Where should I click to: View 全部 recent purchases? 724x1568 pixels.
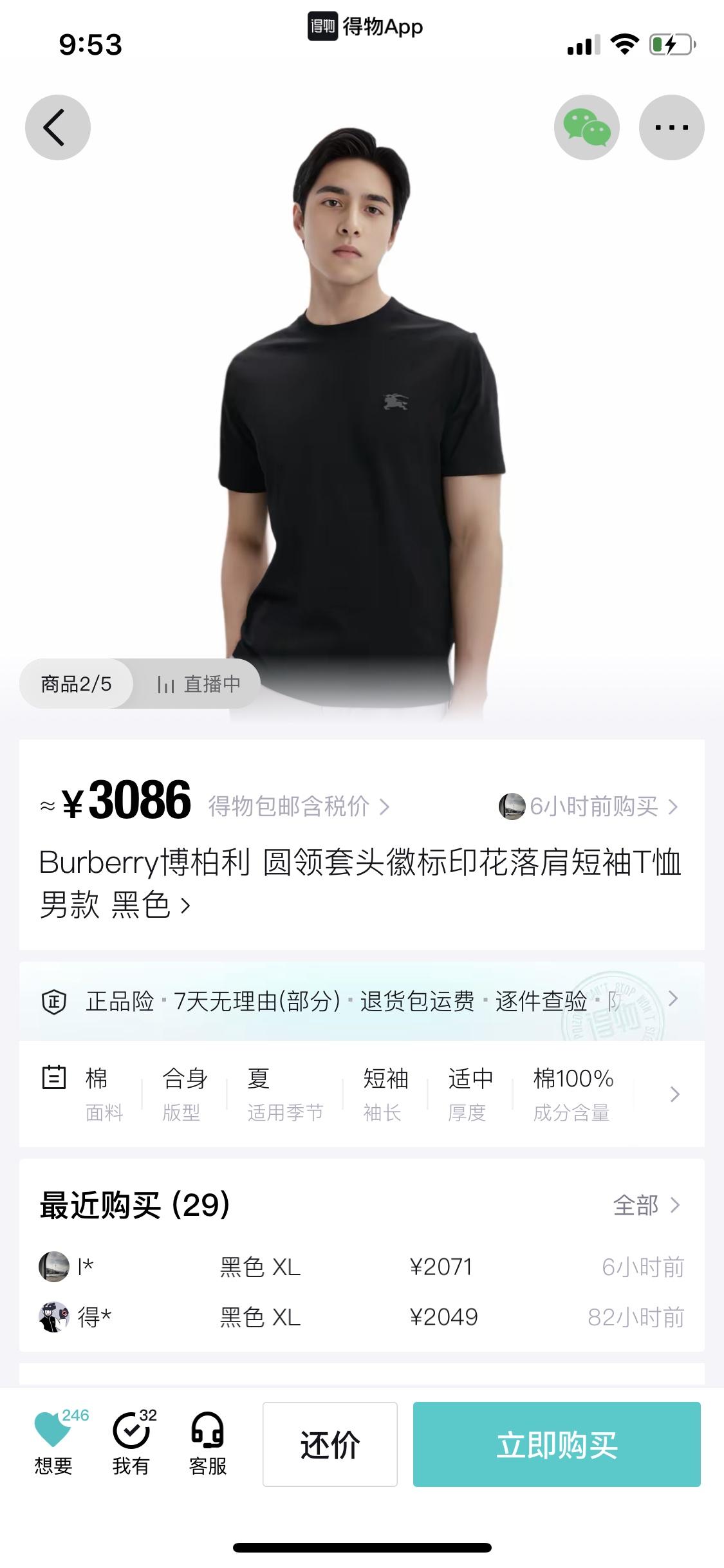(x=646, y=1205)
